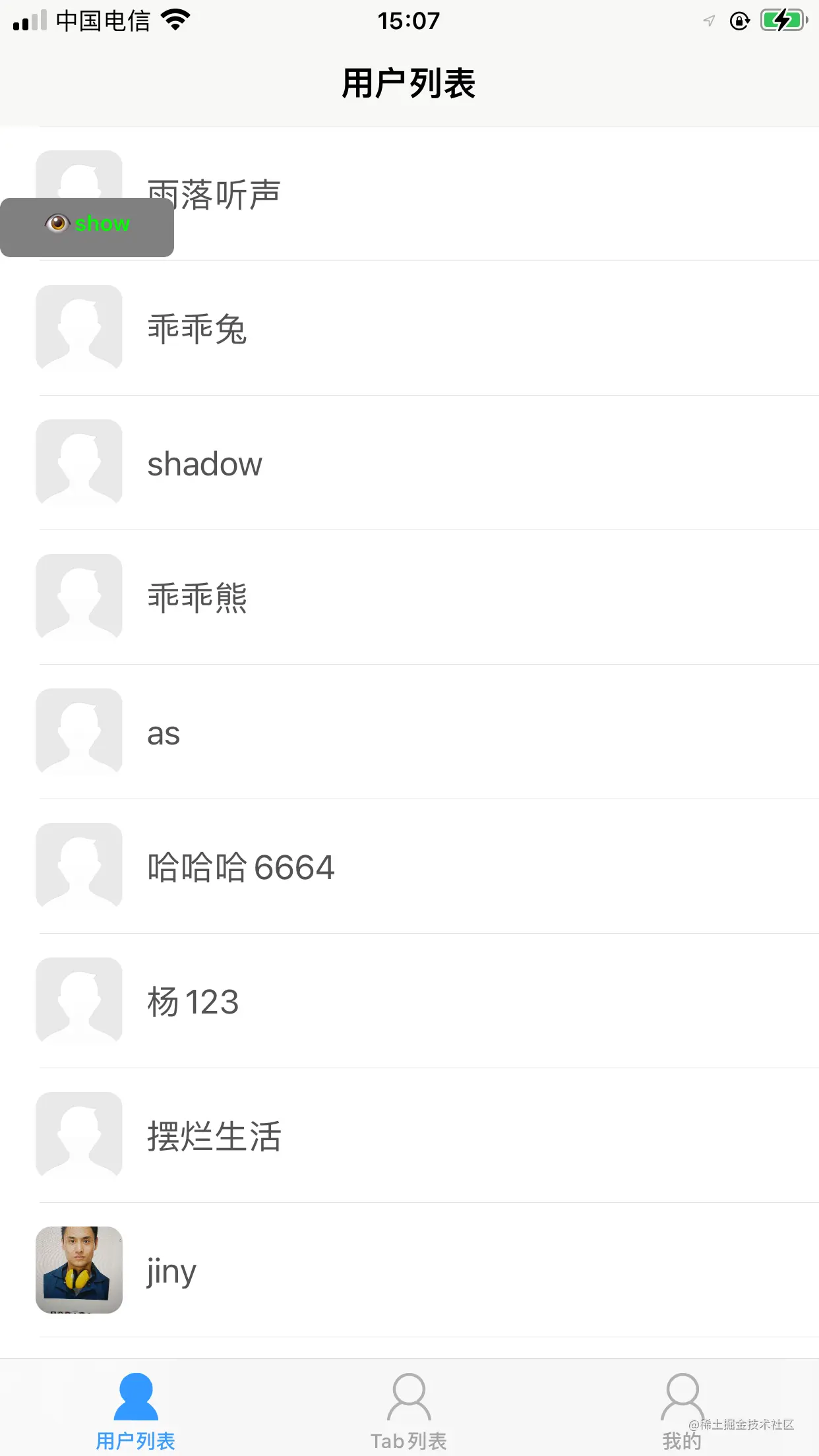Screen dimensions: 819x1456
Task: Open user 雨落听声
Action: (x=409, y=194)
